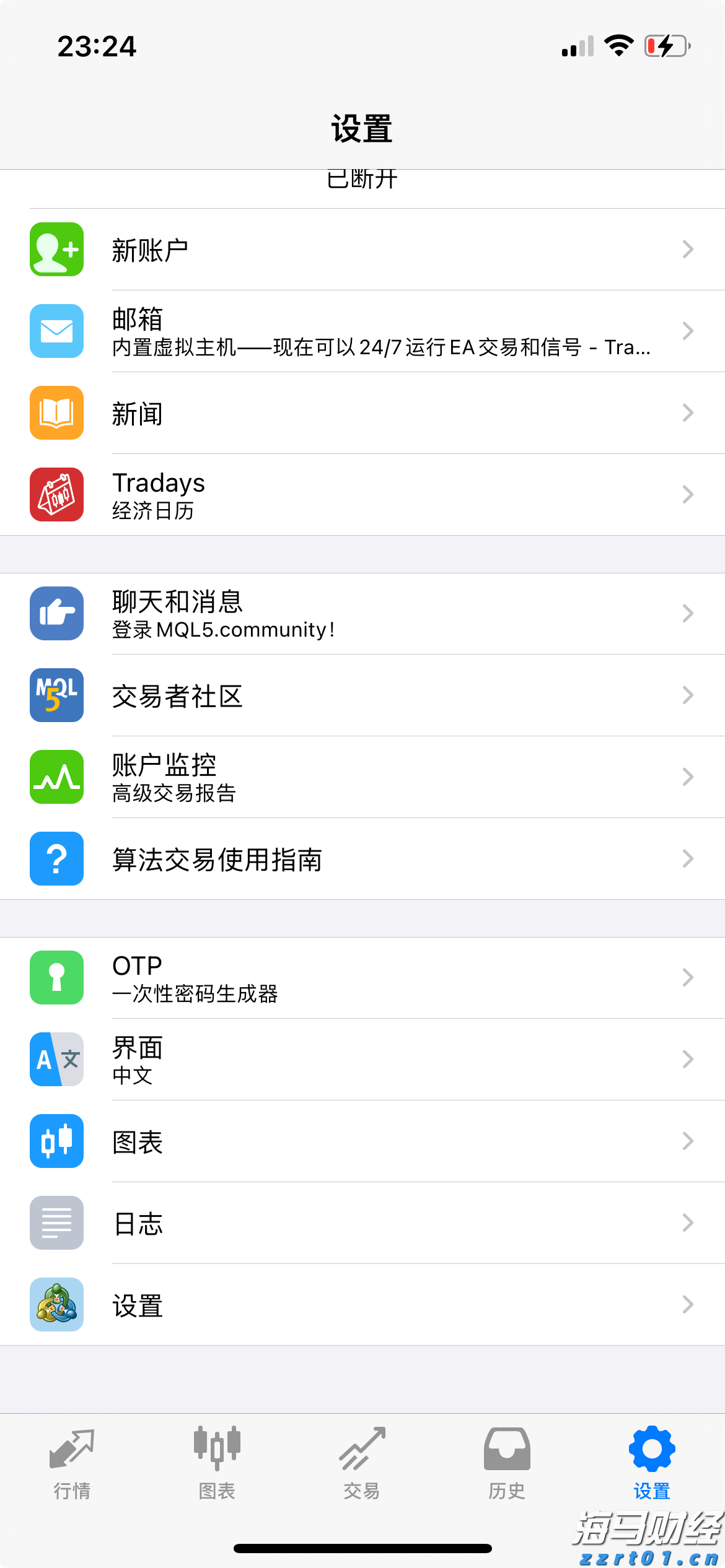Tap the green 账户监控 monitoring icon
725x1568 pixels.
(56, 777)
